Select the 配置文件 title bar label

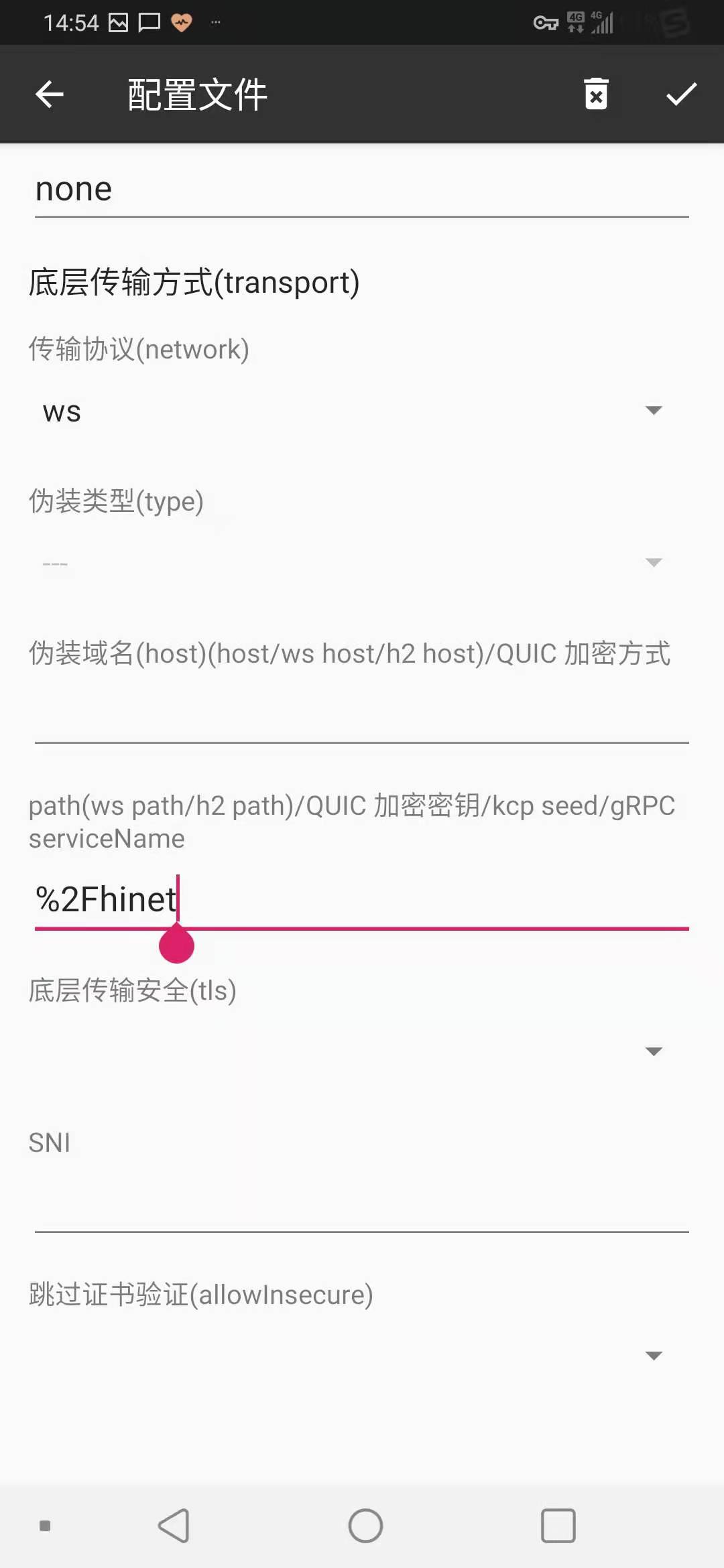(x=195, y=94)
